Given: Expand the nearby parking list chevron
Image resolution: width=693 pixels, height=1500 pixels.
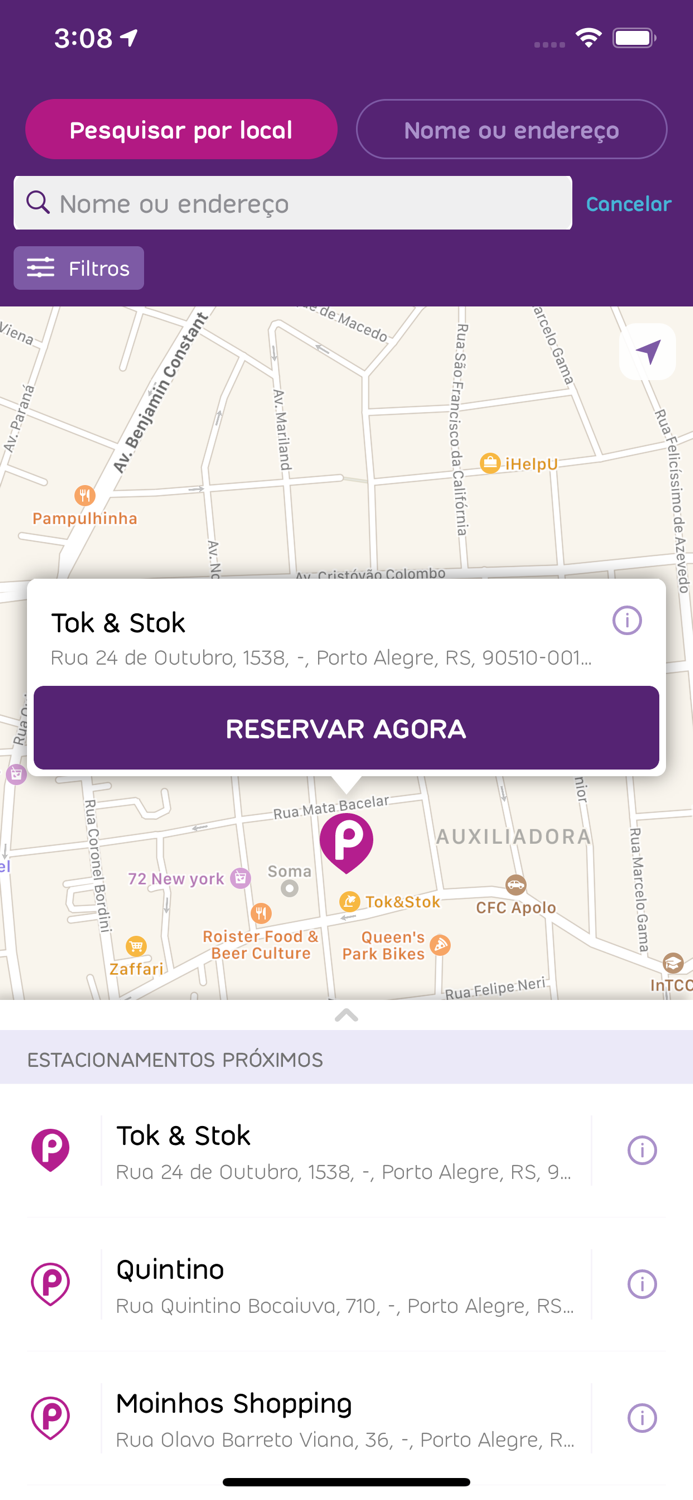Looking at the screenshot, I should point(346,1015).
